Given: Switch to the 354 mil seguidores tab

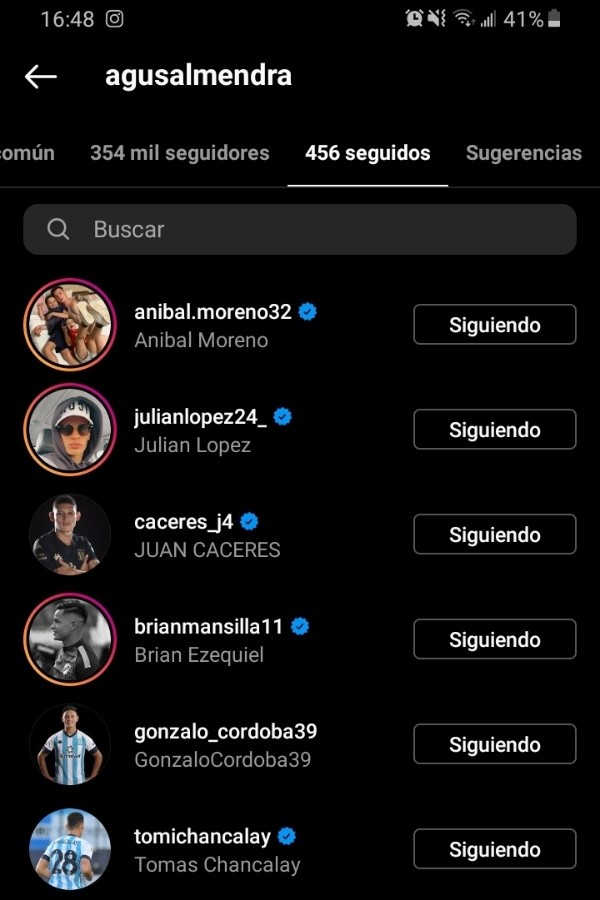Looking at the screenshot, I should [180, 153].
